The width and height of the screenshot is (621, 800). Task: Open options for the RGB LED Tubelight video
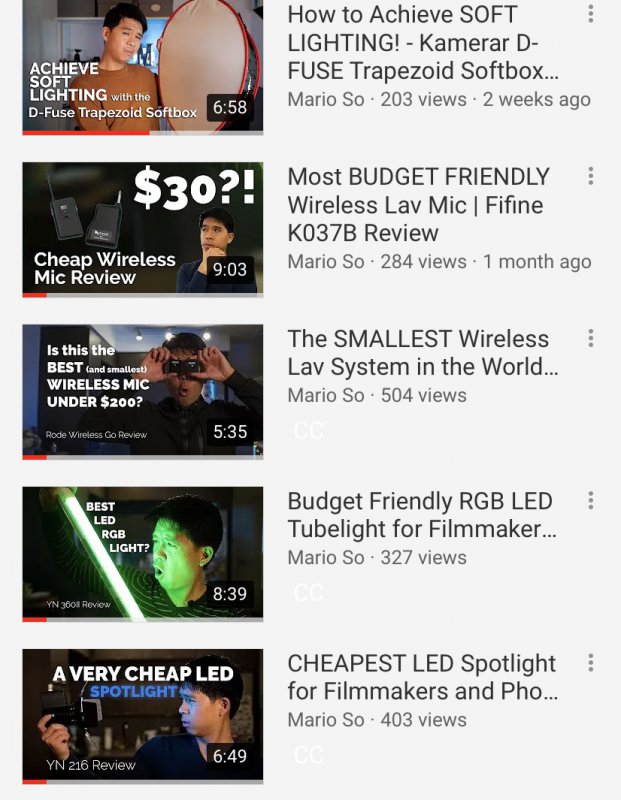point(591,501)
